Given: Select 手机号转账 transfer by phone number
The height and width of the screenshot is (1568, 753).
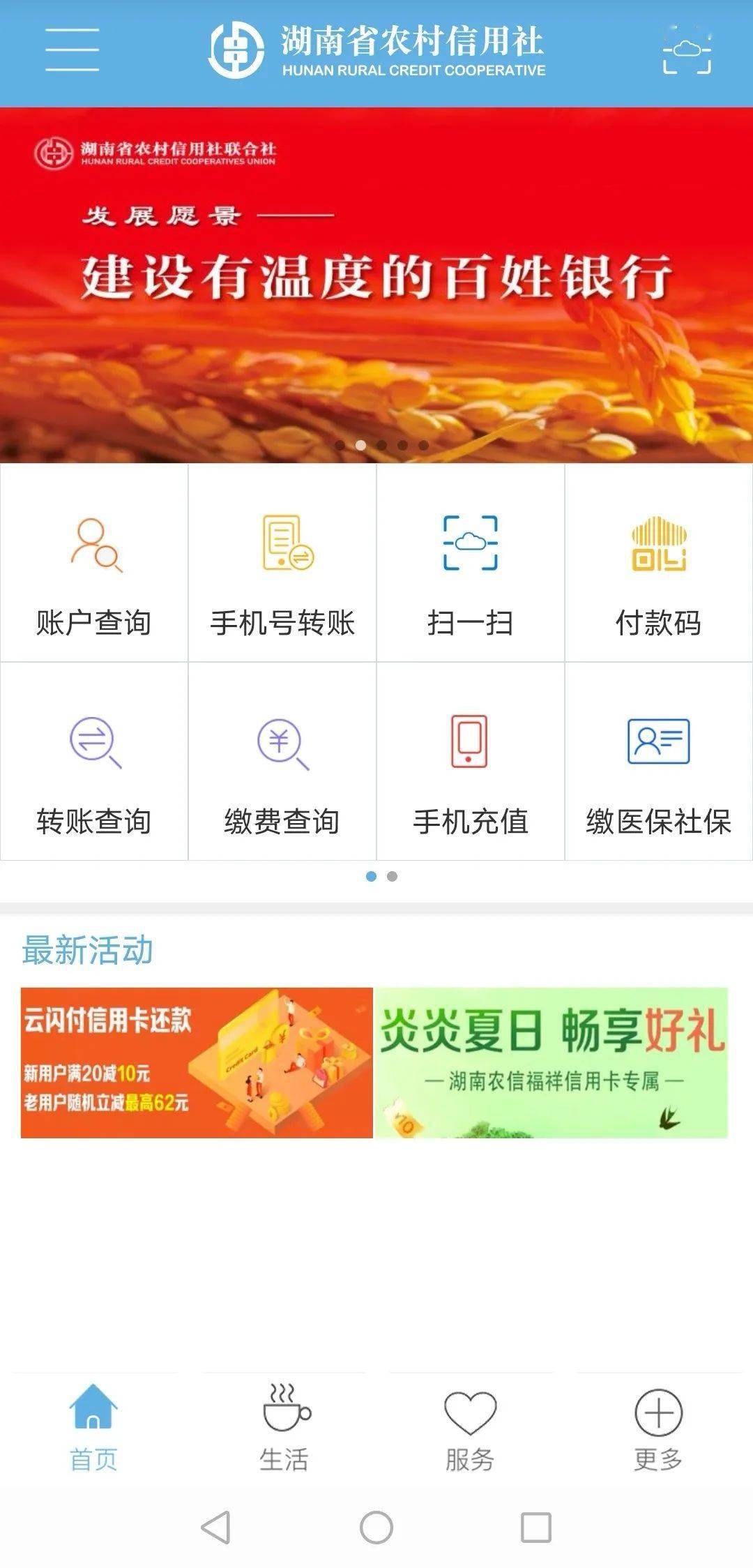Looking at the screenshot, I should (x=282, y=563).
